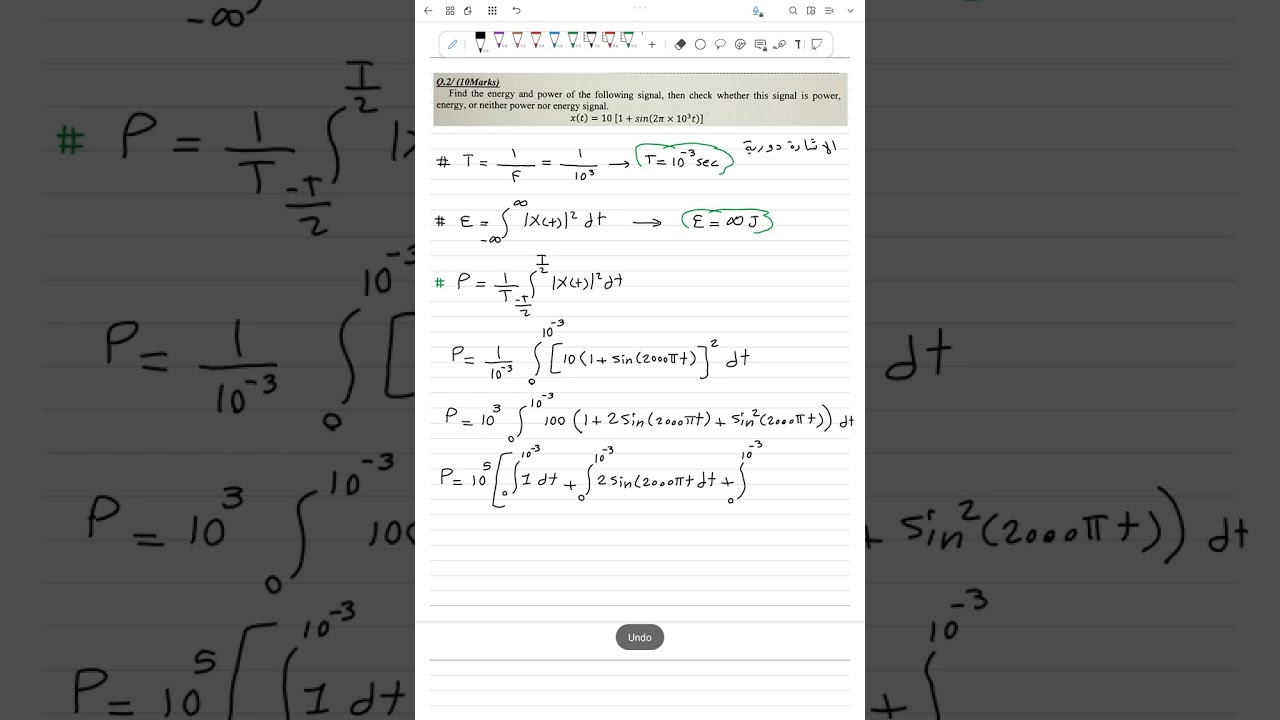The width and height of the screenshot is (1280, 720).
Task: Select the purple pen
Action: tap(499, 42)
